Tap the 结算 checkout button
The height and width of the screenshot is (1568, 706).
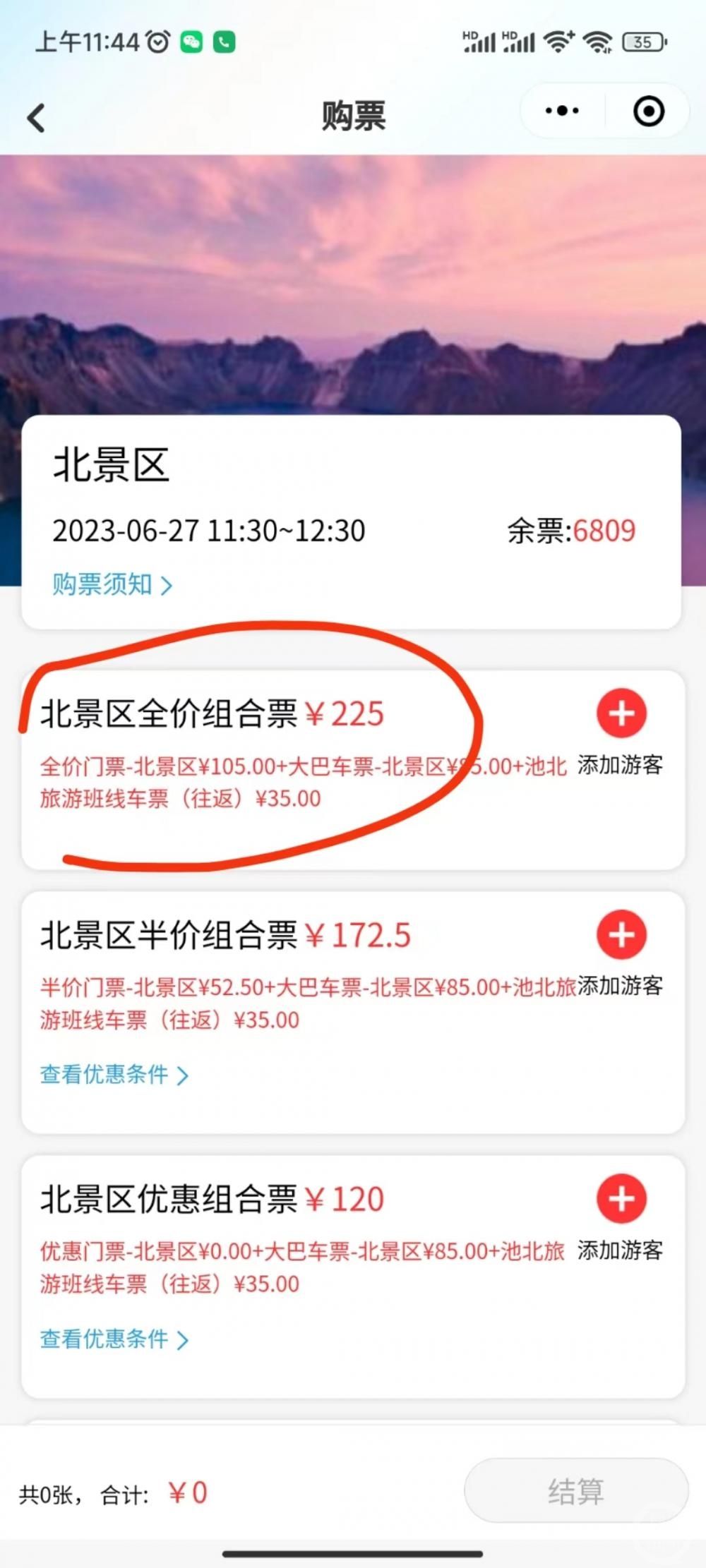pyautogui.click(x=575, y=1491)
